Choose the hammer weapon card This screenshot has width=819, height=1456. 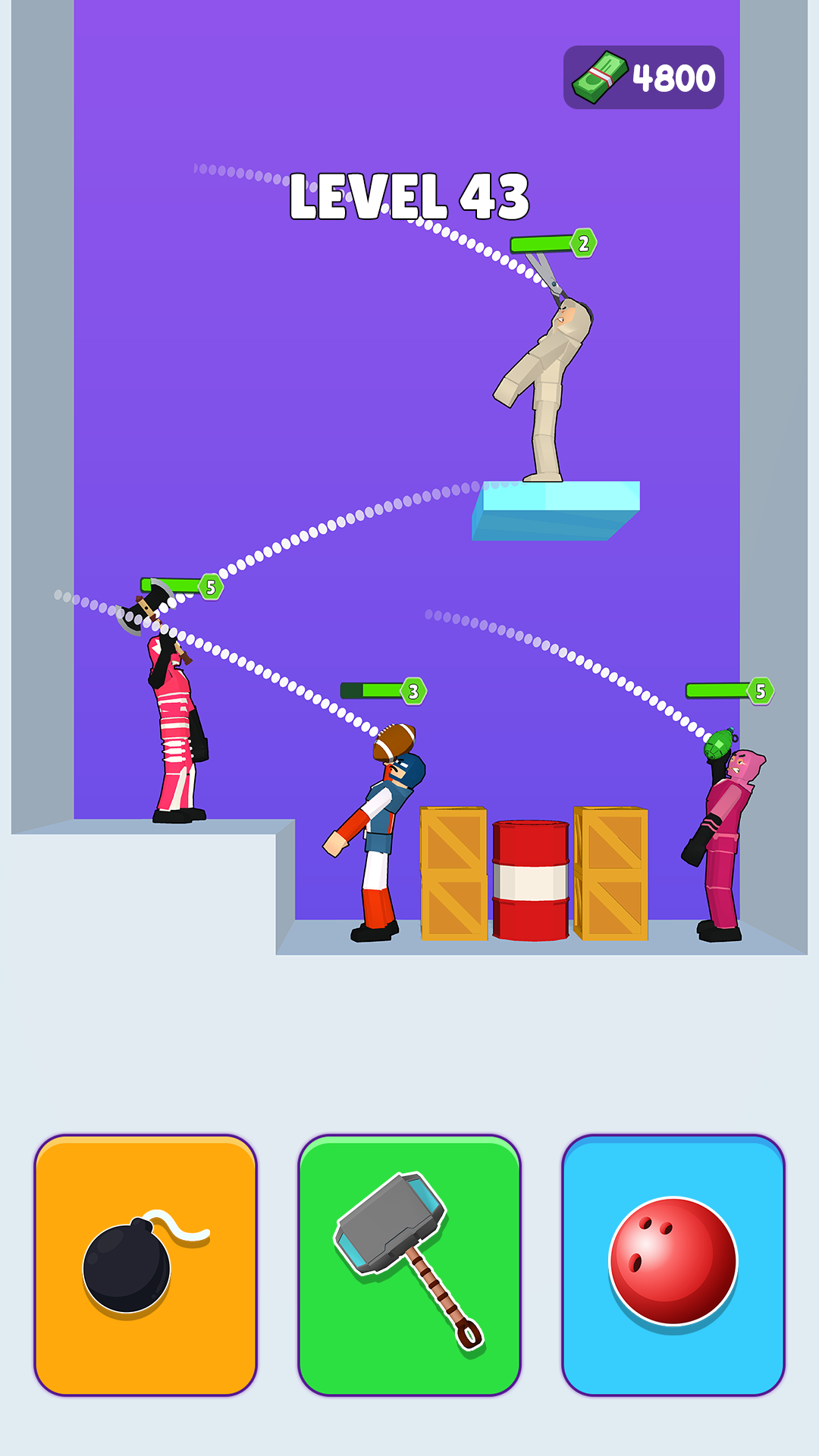(x=409, y=1265)
